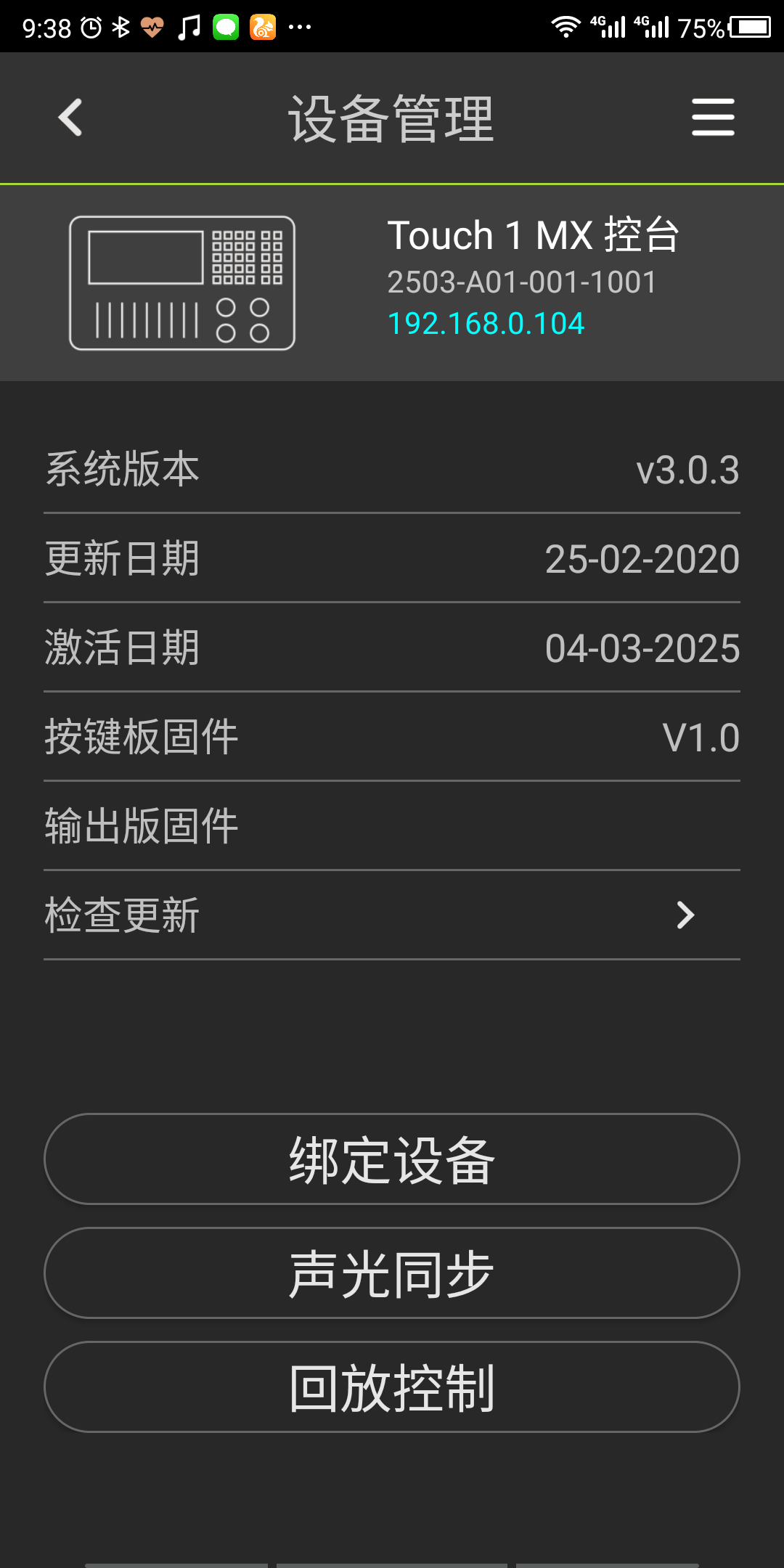Screen dimensions: 784x1568
Task: Open 回放控制 playback control
Action: 392,1387
